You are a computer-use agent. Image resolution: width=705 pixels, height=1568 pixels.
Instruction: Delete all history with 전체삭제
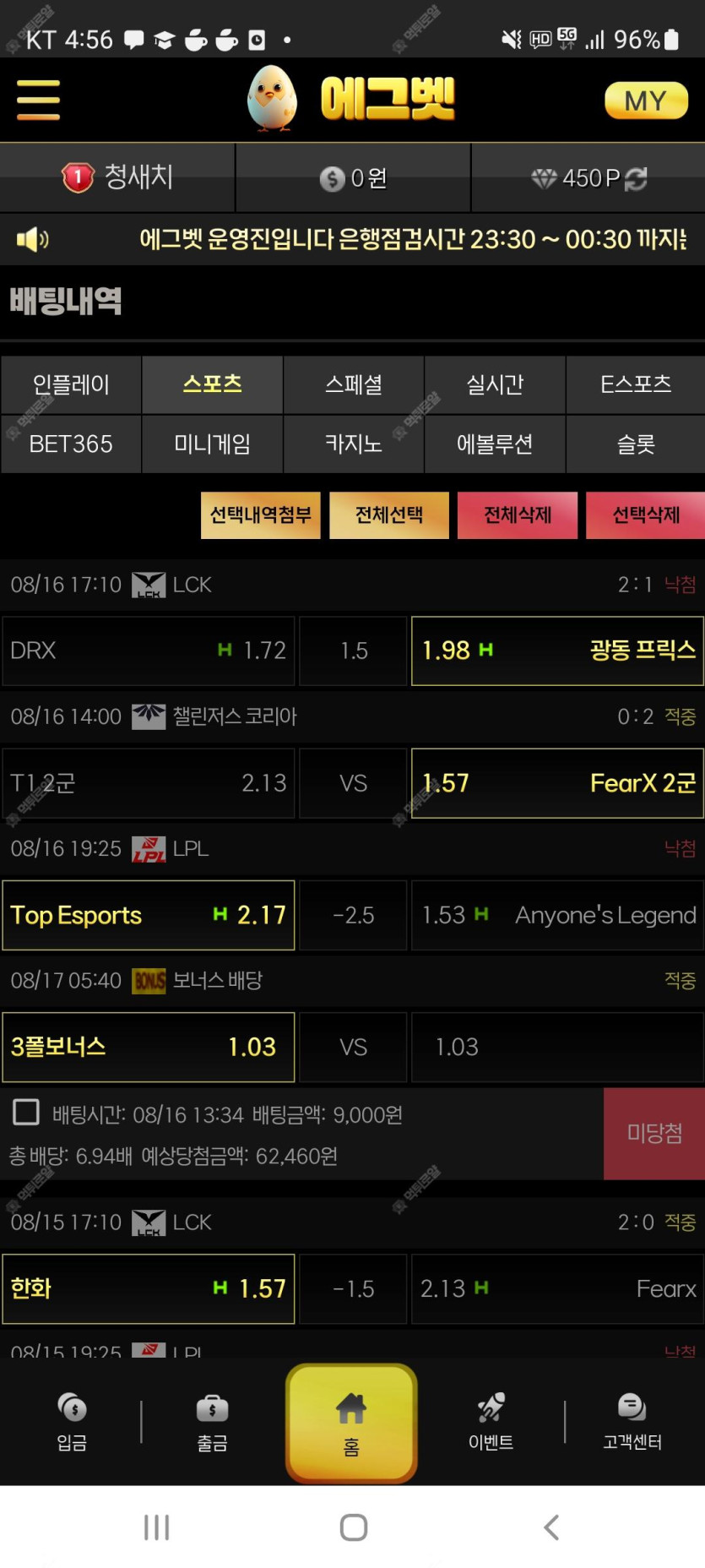(x=518, y=515)
